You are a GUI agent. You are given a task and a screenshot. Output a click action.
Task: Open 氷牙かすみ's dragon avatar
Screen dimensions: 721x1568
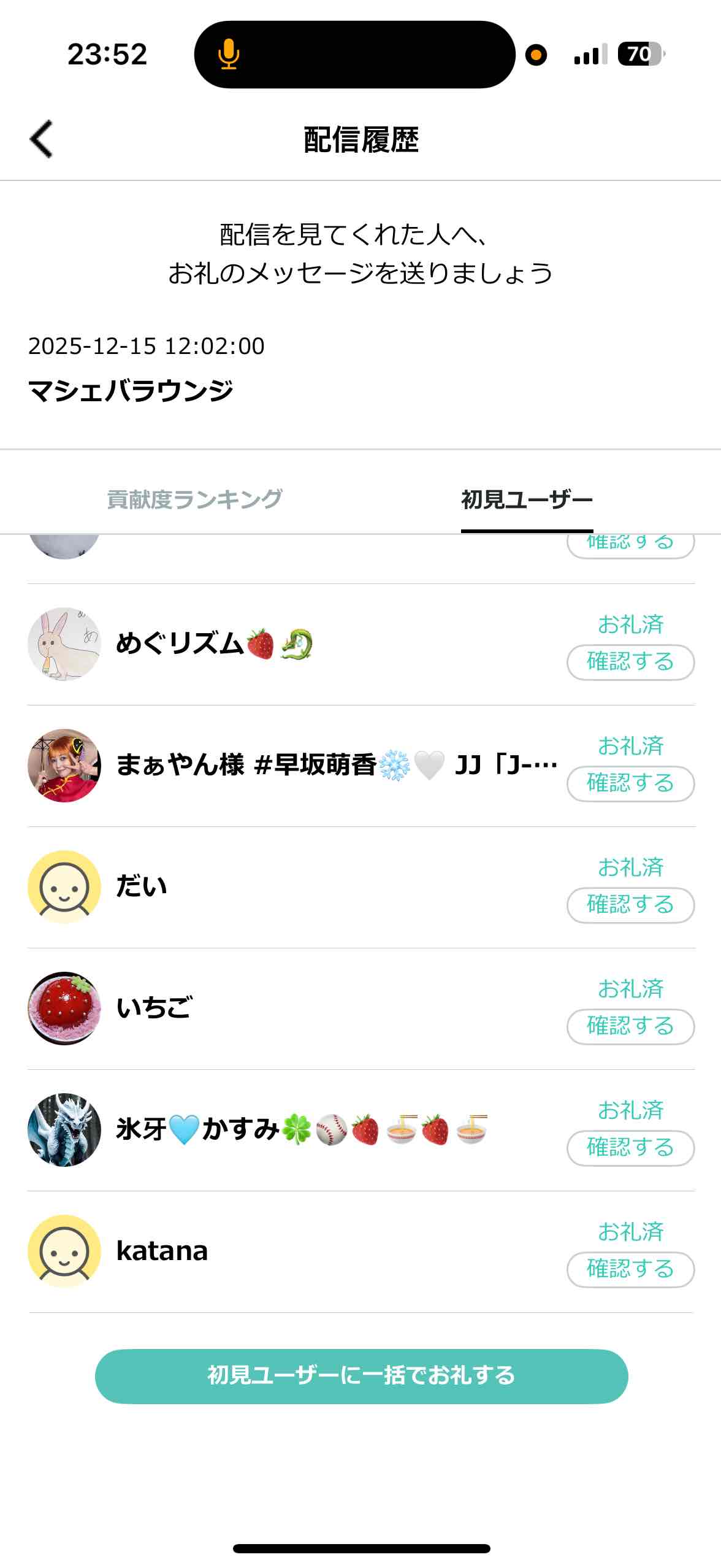click(x=64, y=1129)
